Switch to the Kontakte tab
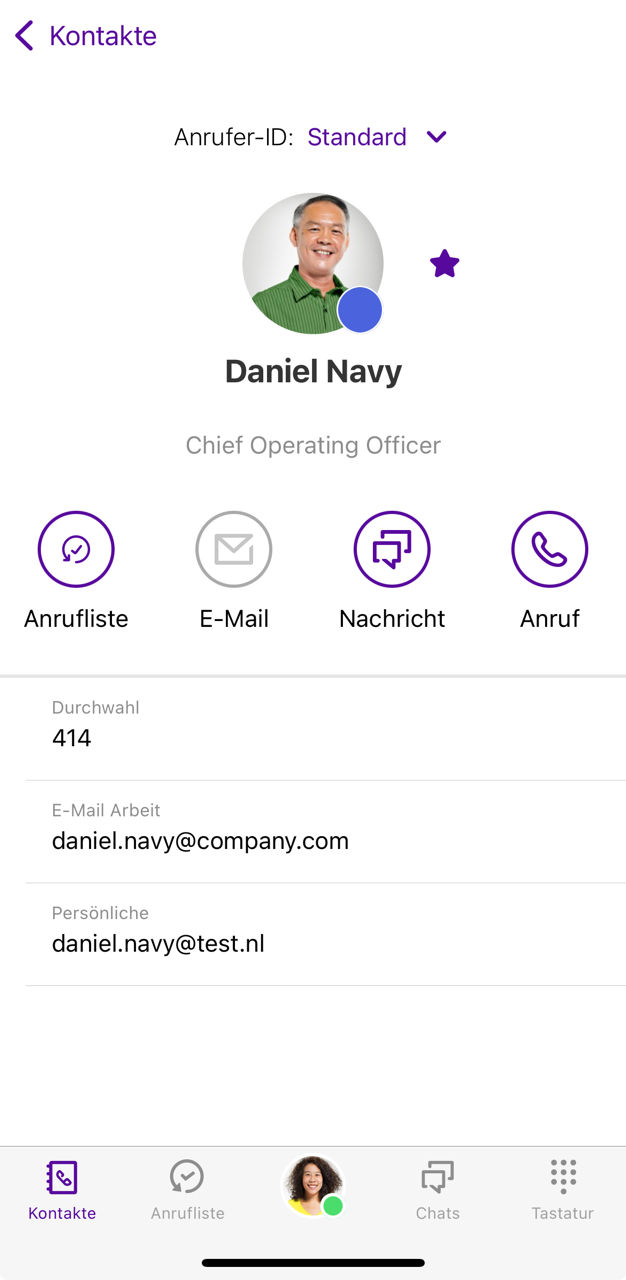 pos(62,1190)
